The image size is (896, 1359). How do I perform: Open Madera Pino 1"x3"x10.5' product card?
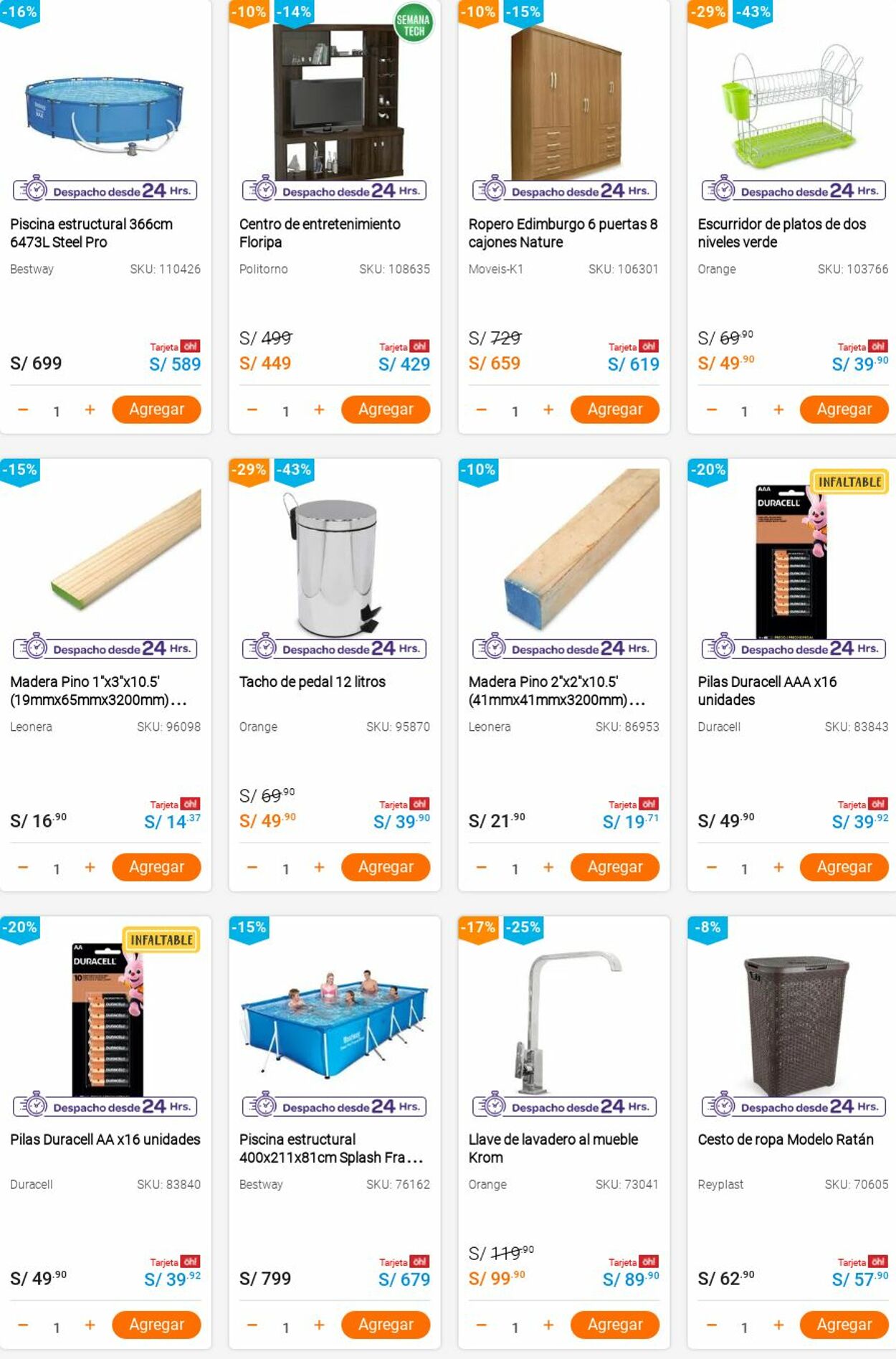[98, 690]
